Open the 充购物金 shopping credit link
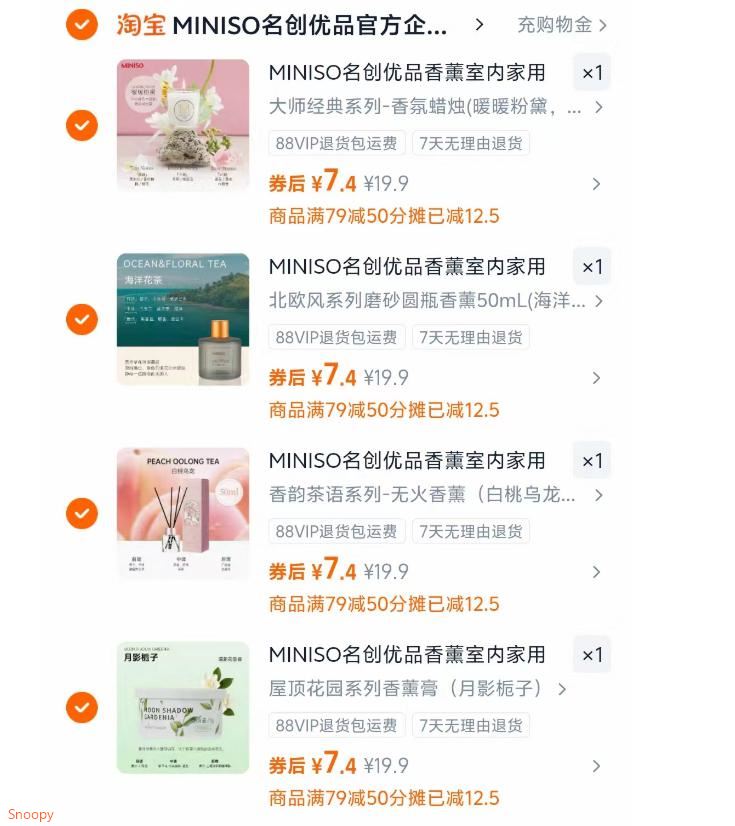Viewport: 735px width, 826px height. pos(555,25)
